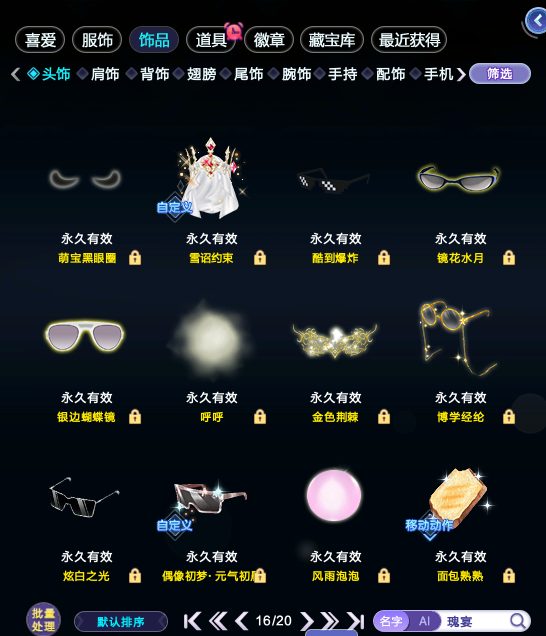The height and width of the screenshot is (636, 546).
Task: Open the 道具 tab
Action: [x=211, y=40]
